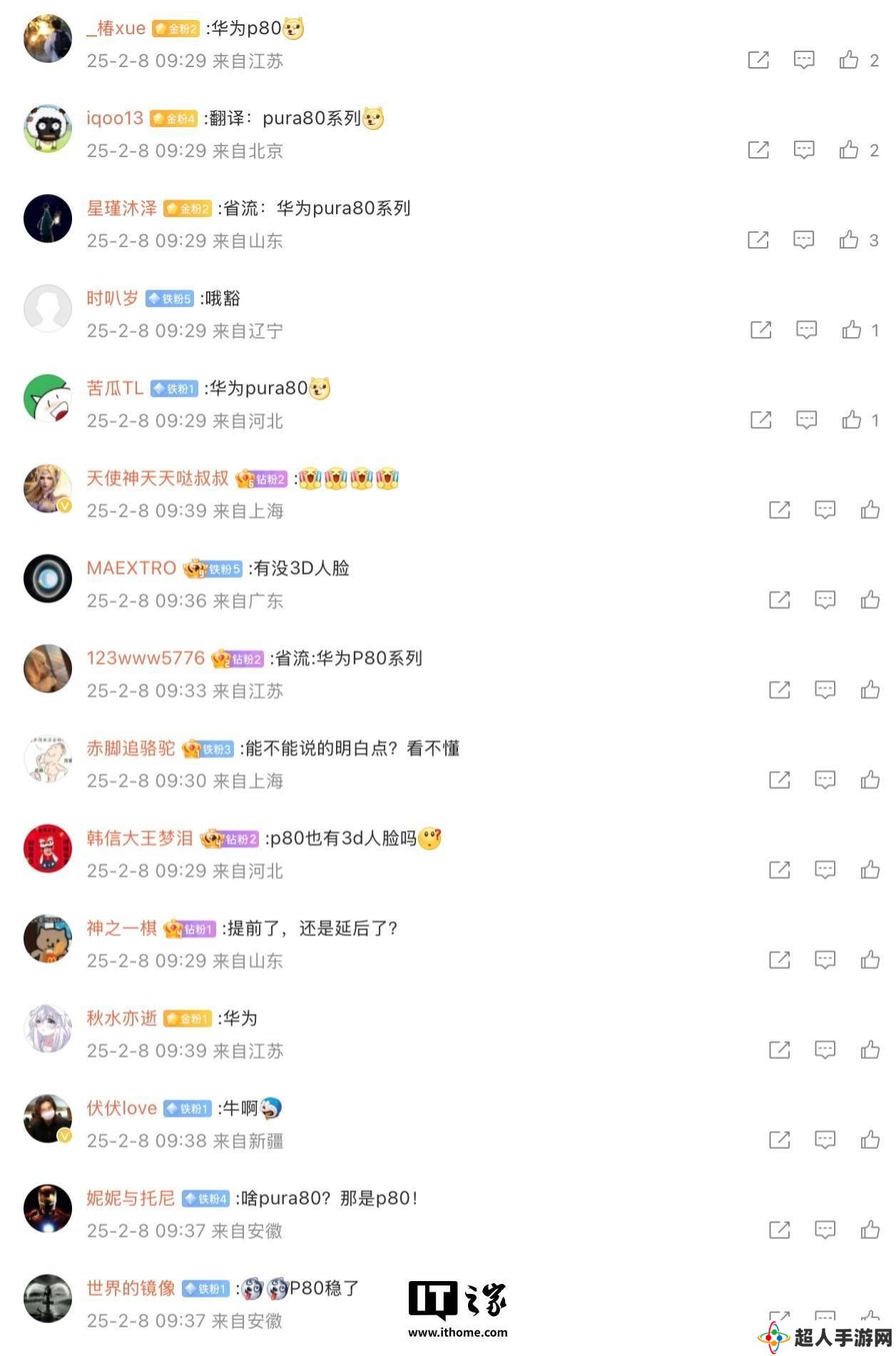This screenshot has width=896, height=1356.
Task: Like 天使神天天哒叔叔's emoji comment
Action: (870, 510)
